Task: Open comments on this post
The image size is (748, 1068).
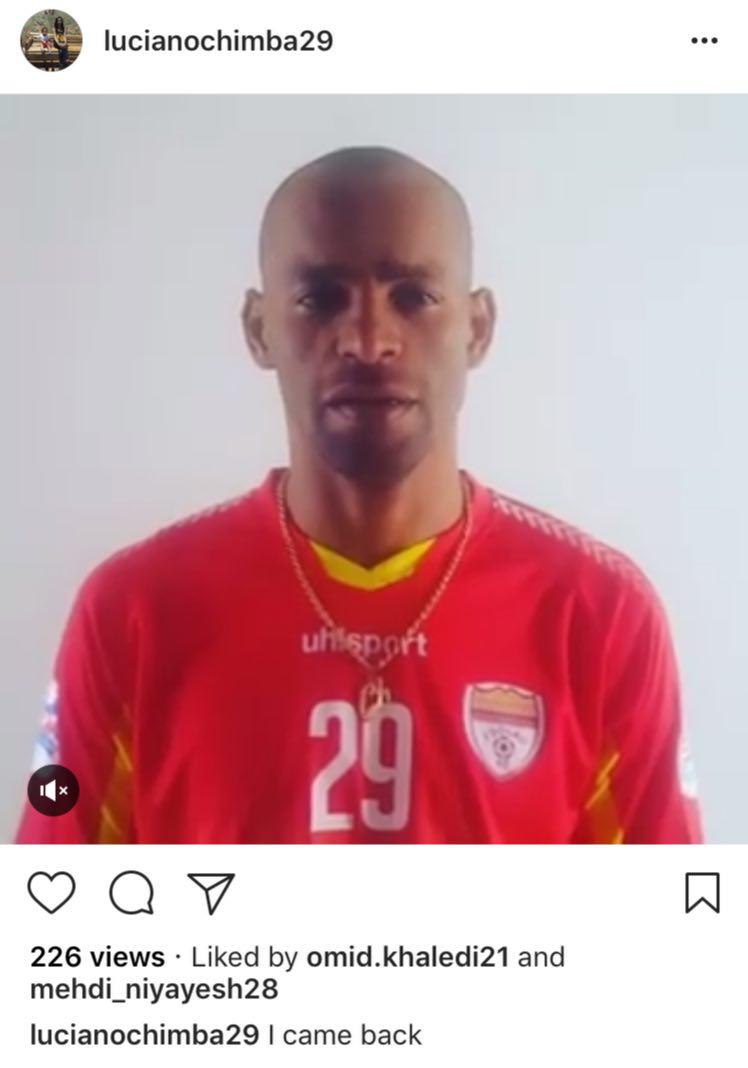Action: (x=131, y=892)
